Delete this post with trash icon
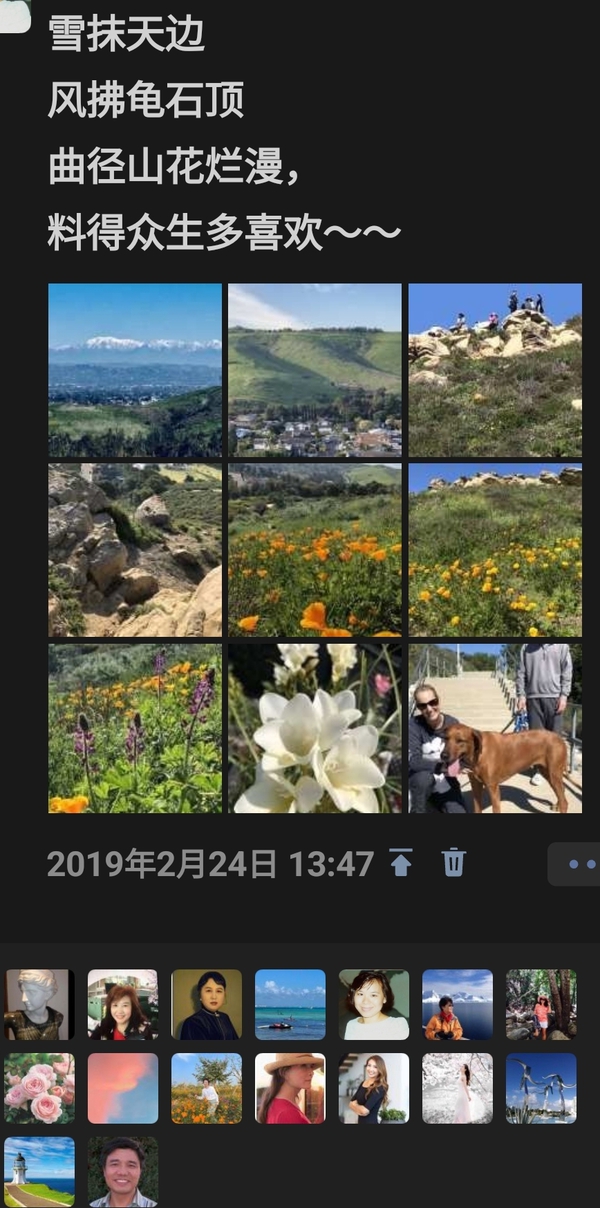600x1208 pixels. coord(454,863)
